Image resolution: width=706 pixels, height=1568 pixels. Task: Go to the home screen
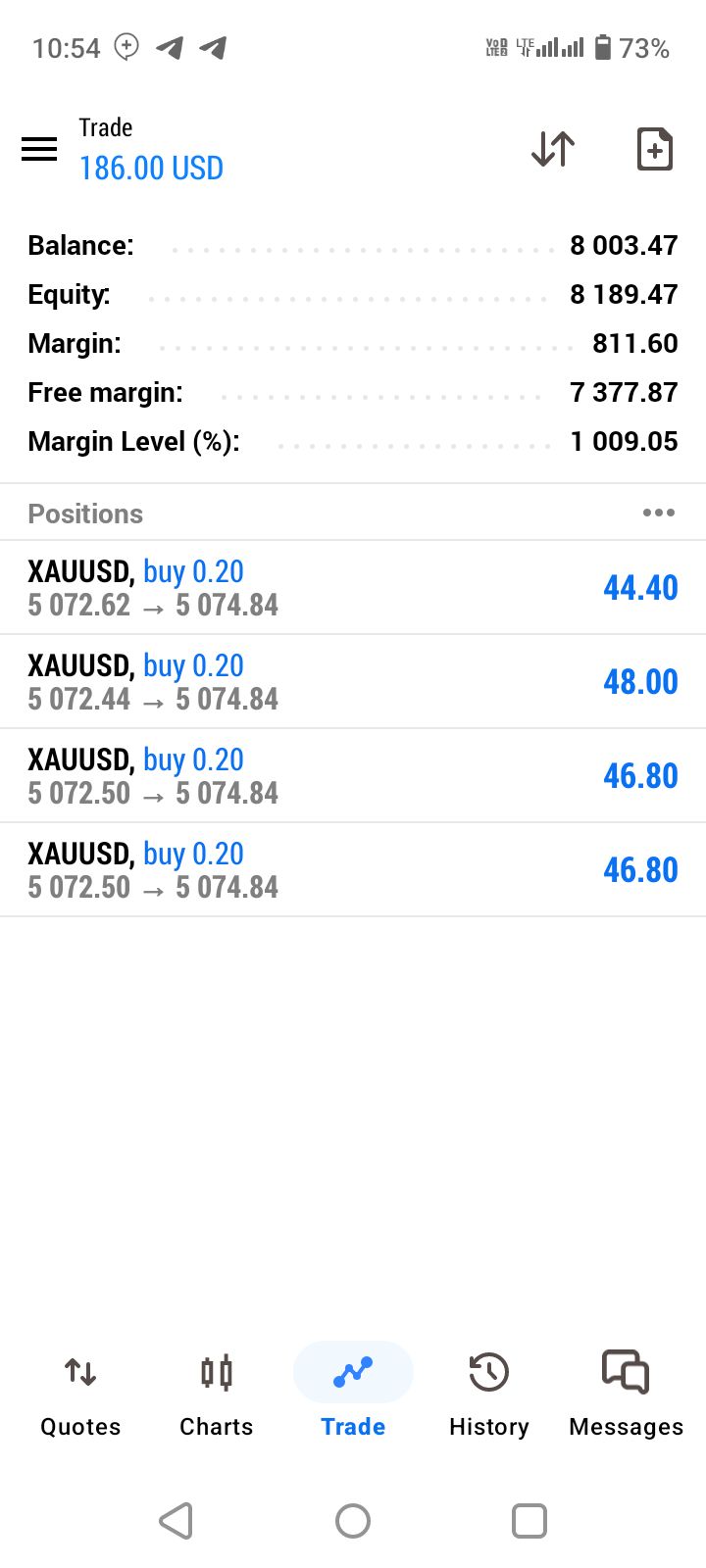point(353,1521)
